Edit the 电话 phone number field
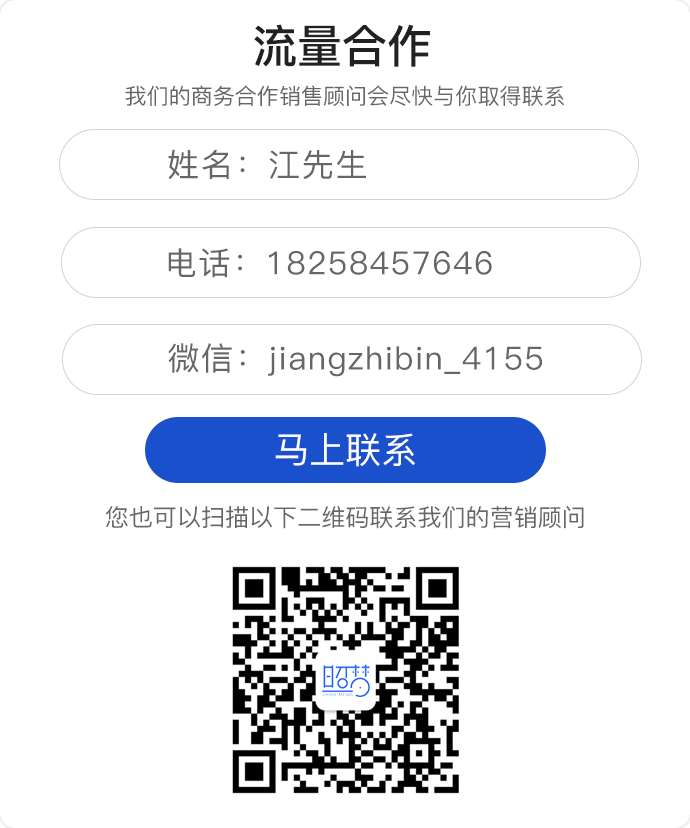The image size is (690, 828). (350, 263)
